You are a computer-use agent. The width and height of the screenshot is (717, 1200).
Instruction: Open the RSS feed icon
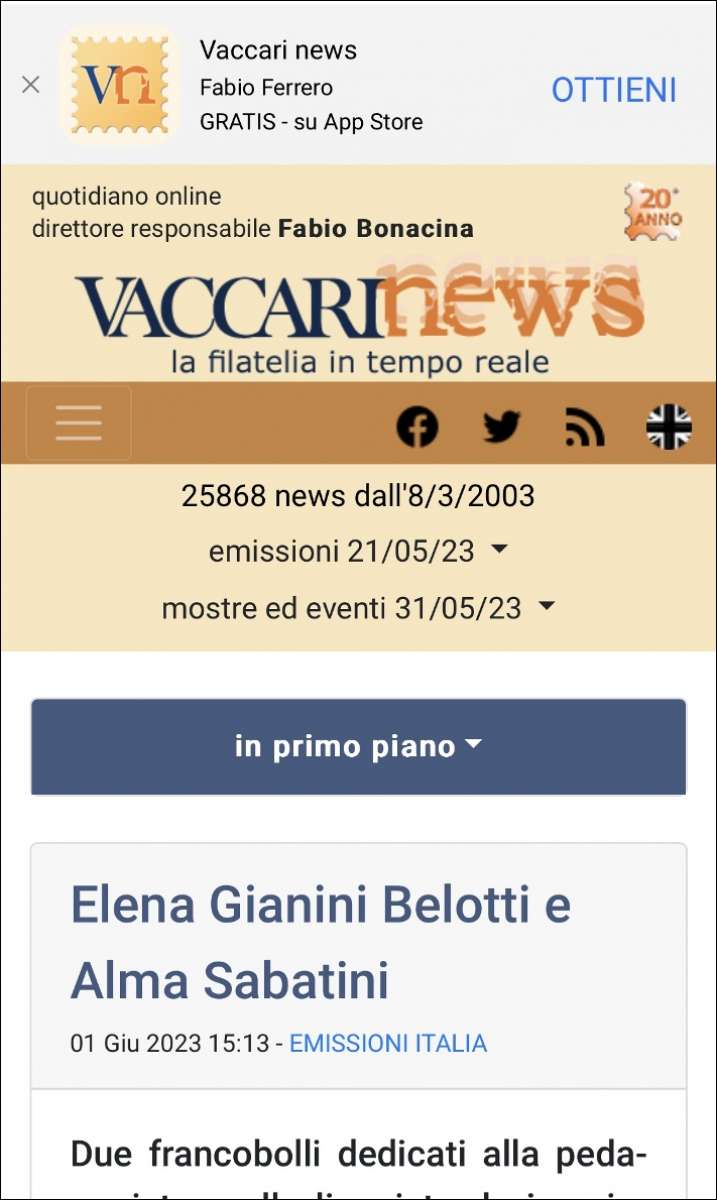(x=585, y=427)
